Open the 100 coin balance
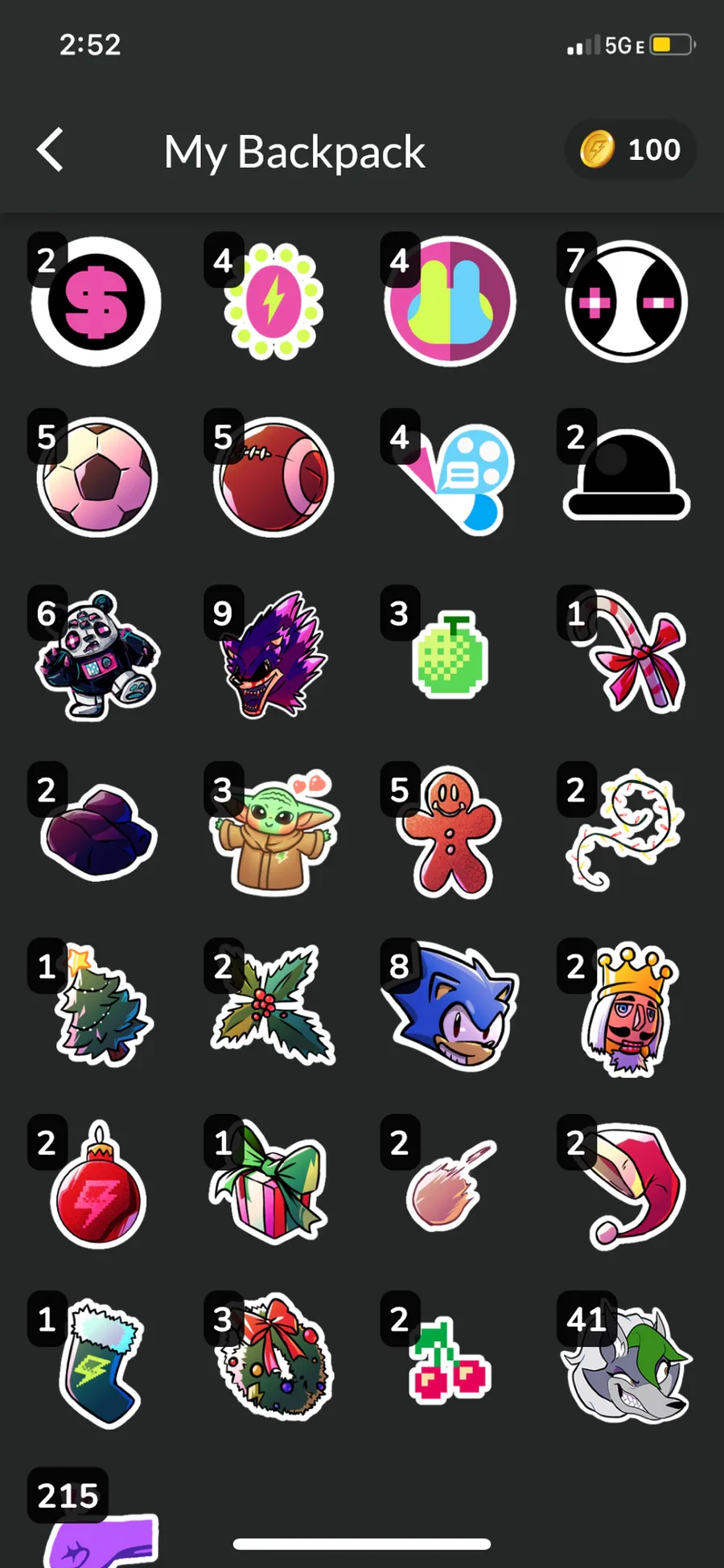 [x=631, y=150]
